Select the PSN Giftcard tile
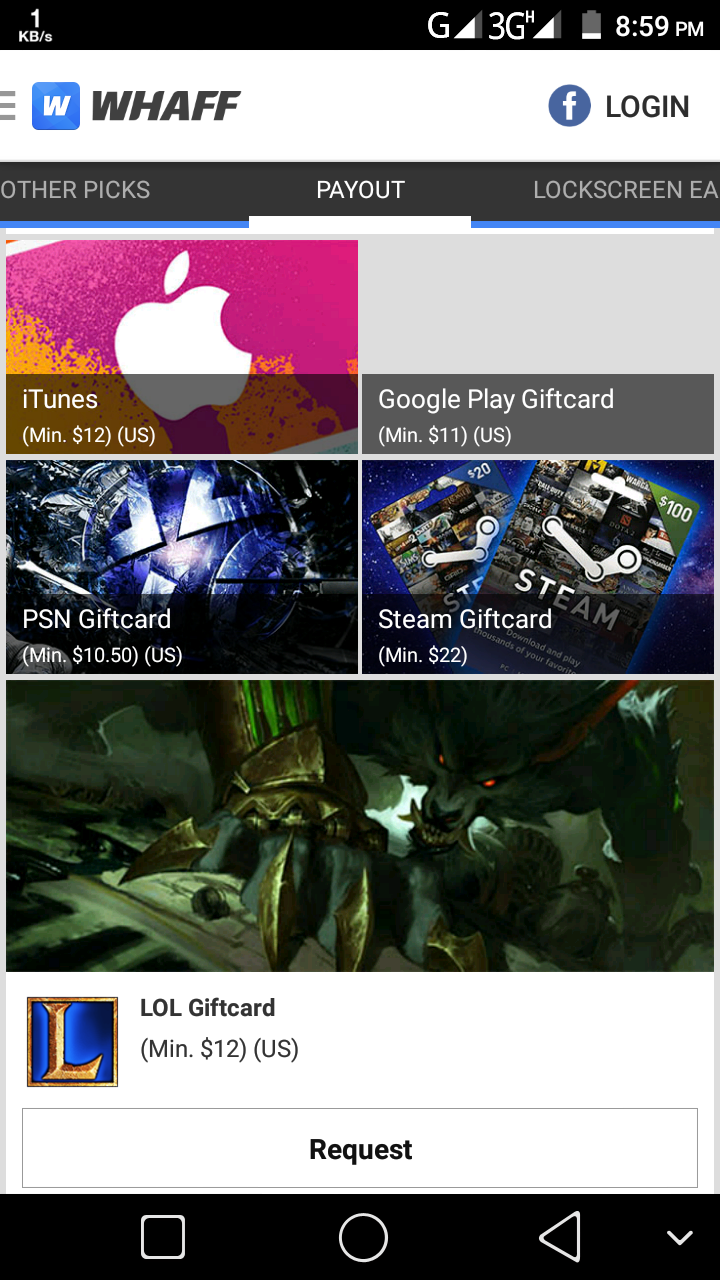This screenshot has height=1280, width=720. tap(182, 567)
